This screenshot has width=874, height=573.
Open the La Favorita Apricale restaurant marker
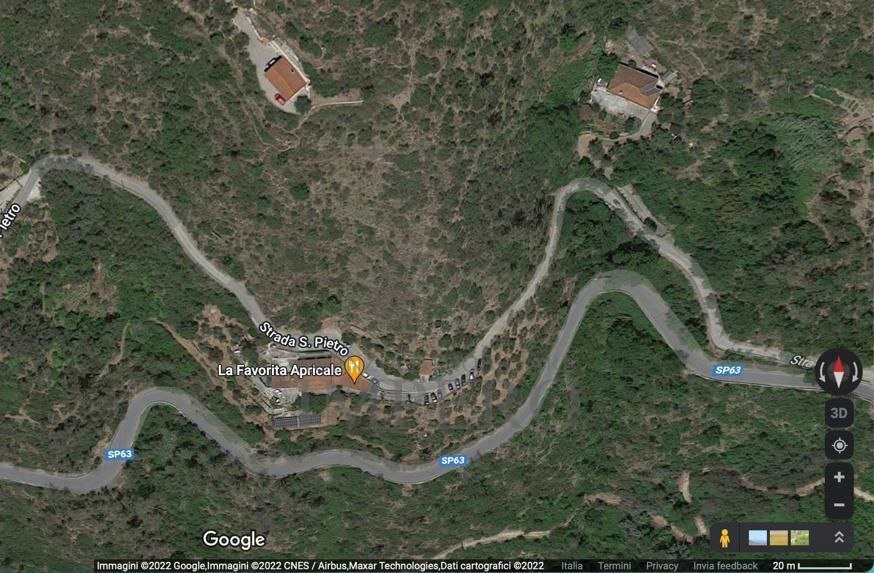(x=355, y=368)
